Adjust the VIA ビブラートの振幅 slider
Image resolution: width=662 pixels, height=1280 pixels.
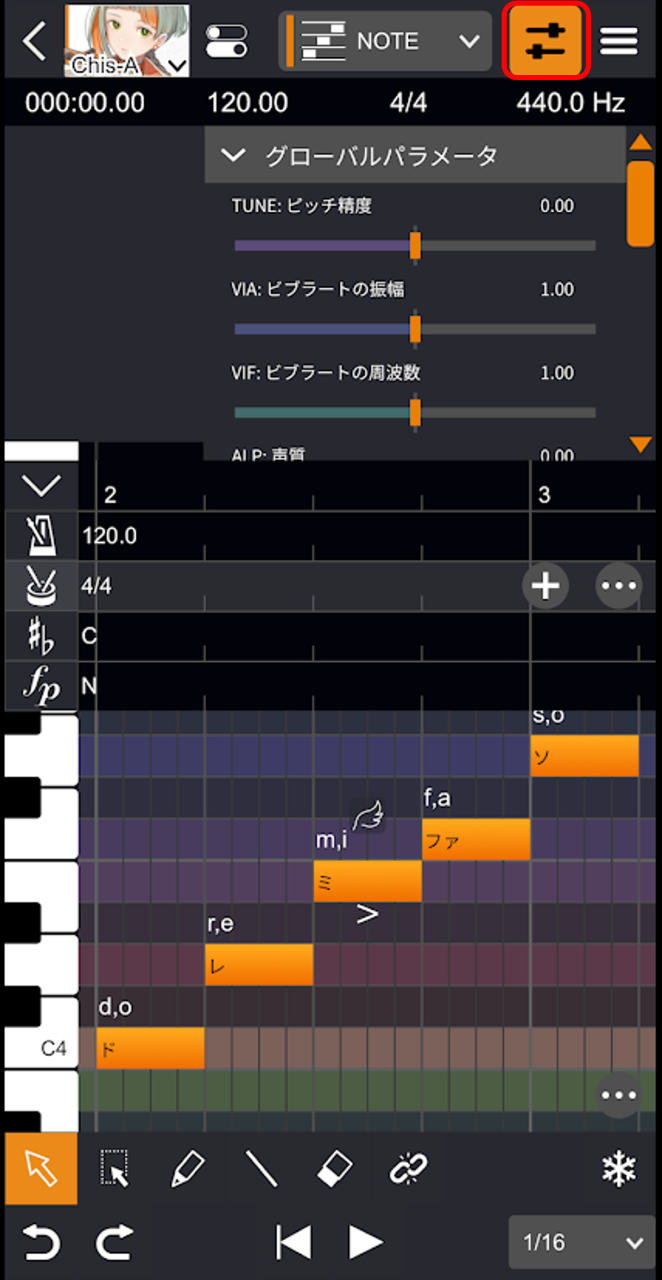(x=415, y=329)
